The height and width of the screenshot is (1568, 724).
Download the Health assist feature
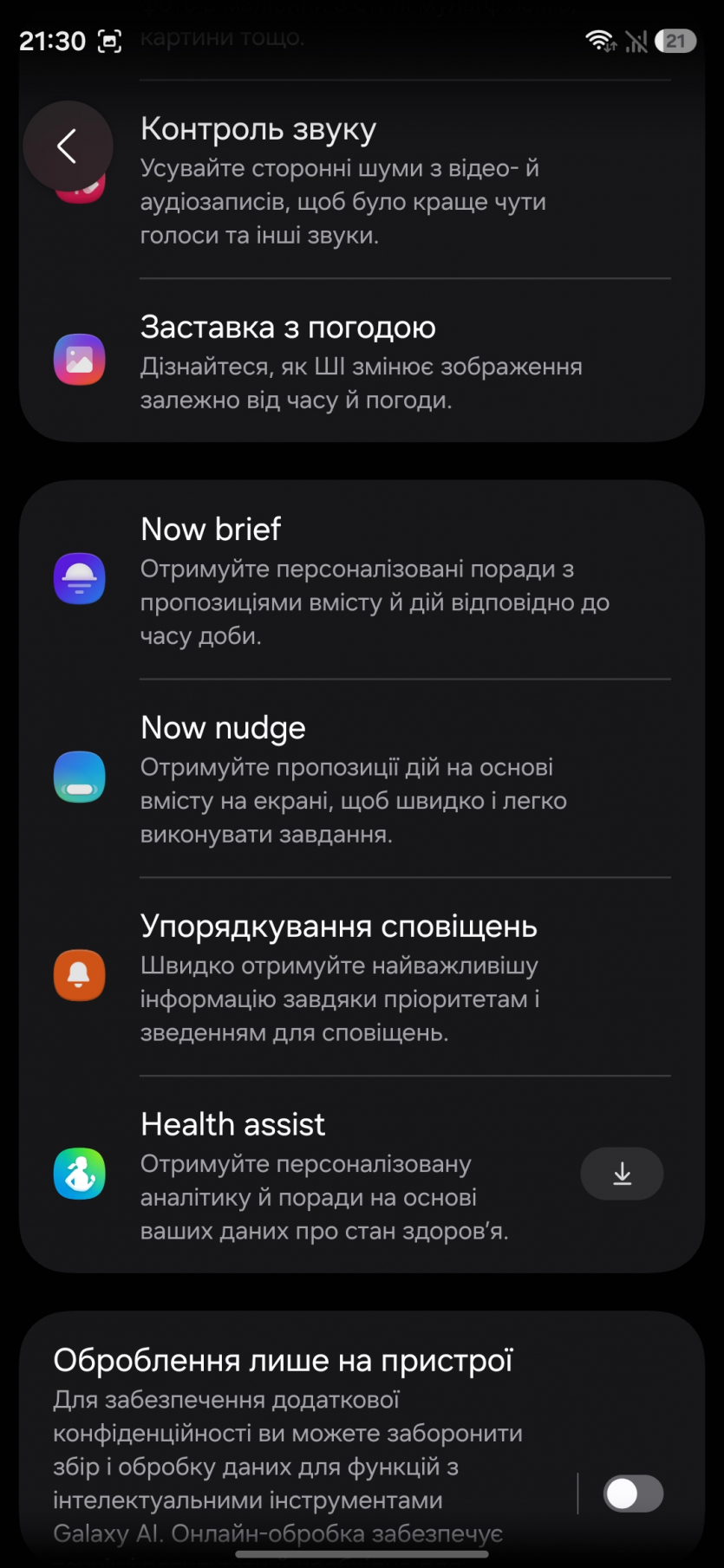tap(622, 1174)
